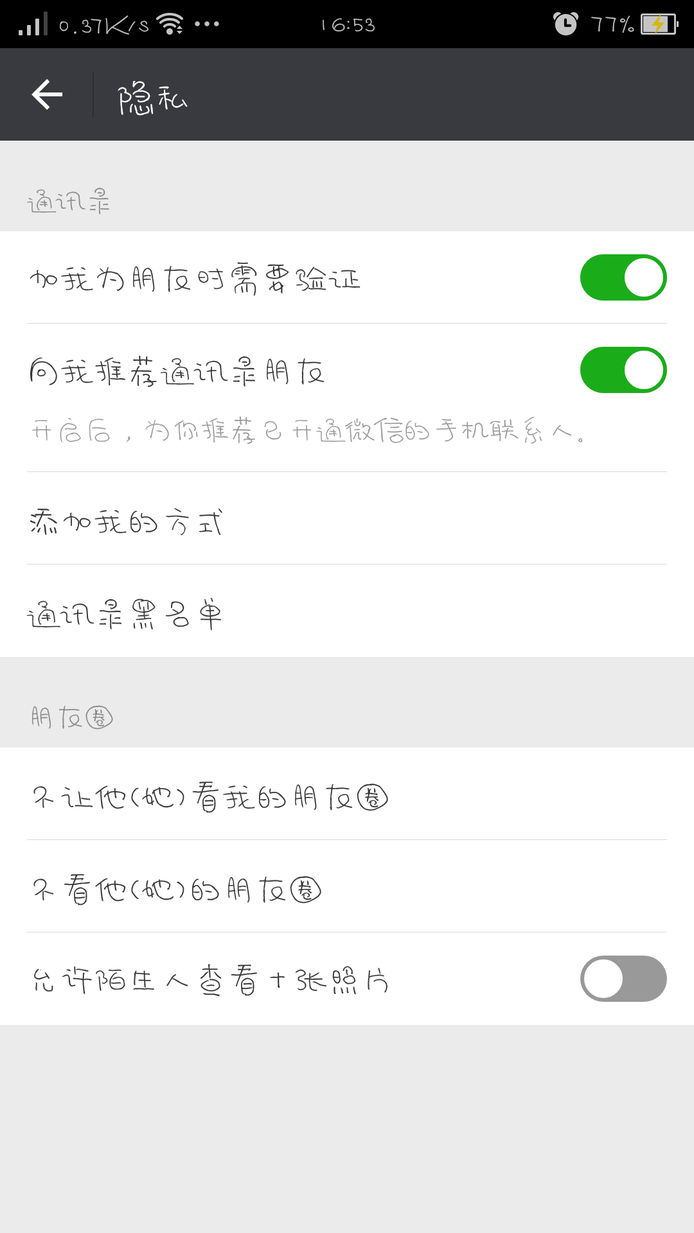Enable 允许陌生人查看十张照片

click(x=623, y=979)
